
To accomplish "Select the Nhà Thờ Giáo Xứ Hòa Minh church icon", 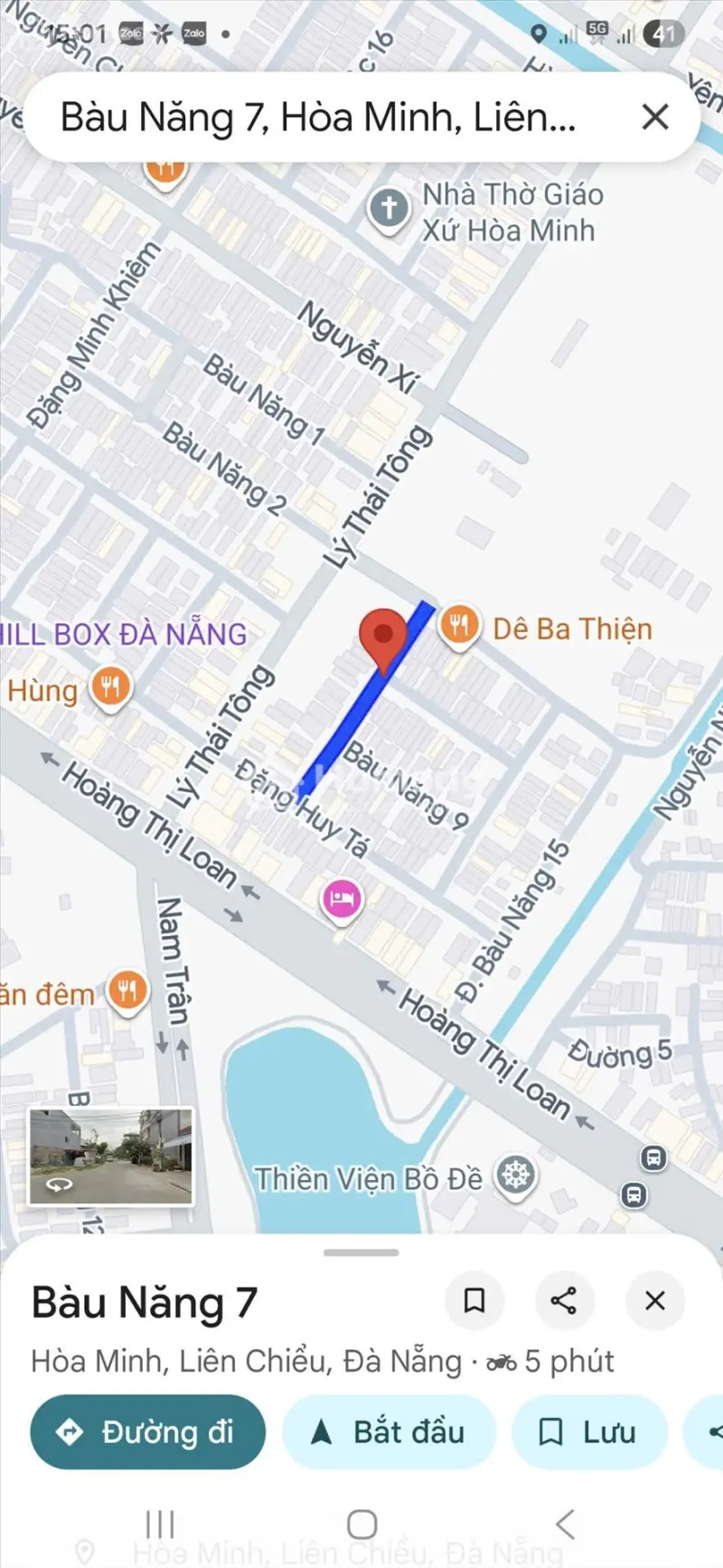I will [x=389, y=209].
